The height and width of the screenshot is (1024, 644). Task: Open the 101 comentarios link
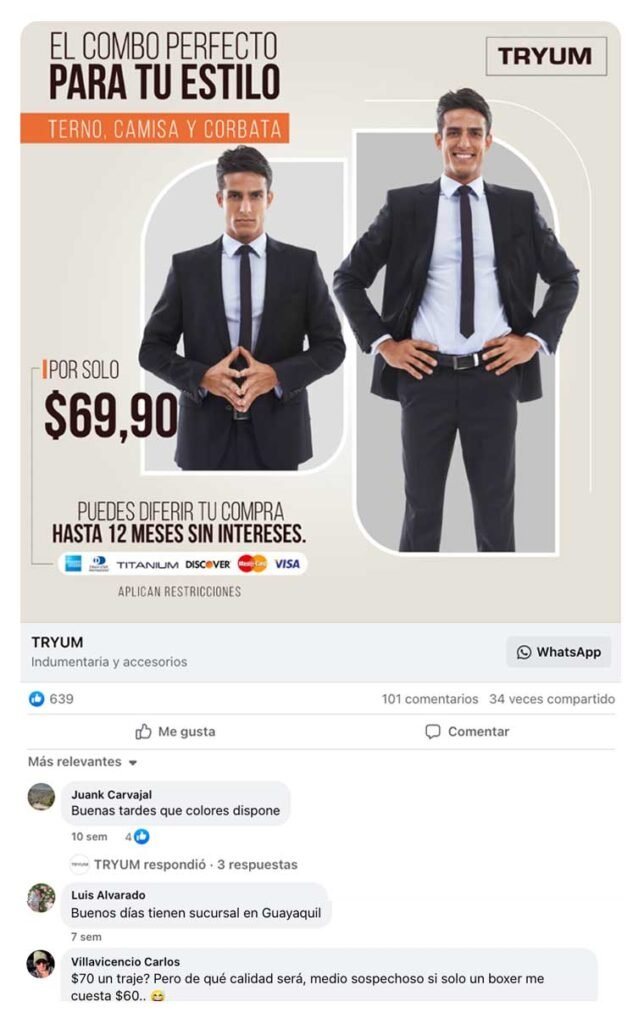(x=429, y=699)
